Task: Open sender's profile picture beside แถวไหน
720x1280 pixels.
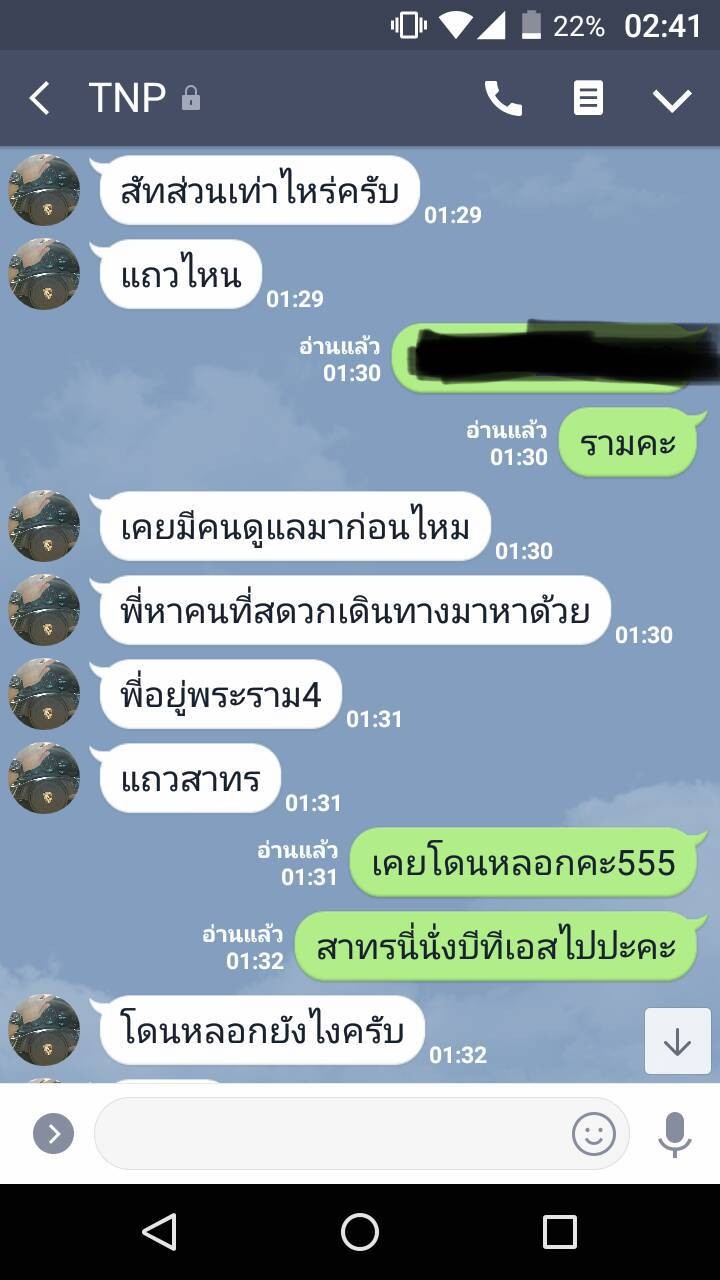Action: coord(44,274)
